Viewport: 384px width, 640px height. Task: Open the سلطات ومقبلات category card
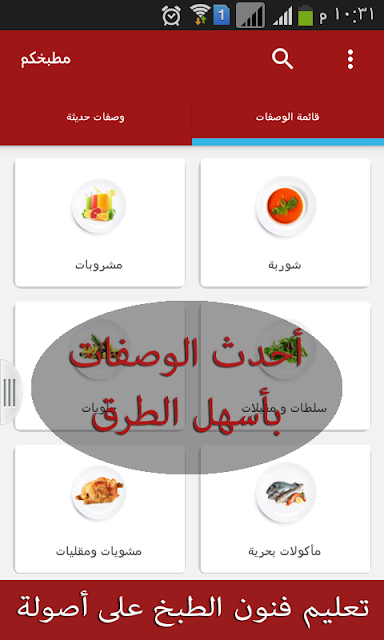285,366
